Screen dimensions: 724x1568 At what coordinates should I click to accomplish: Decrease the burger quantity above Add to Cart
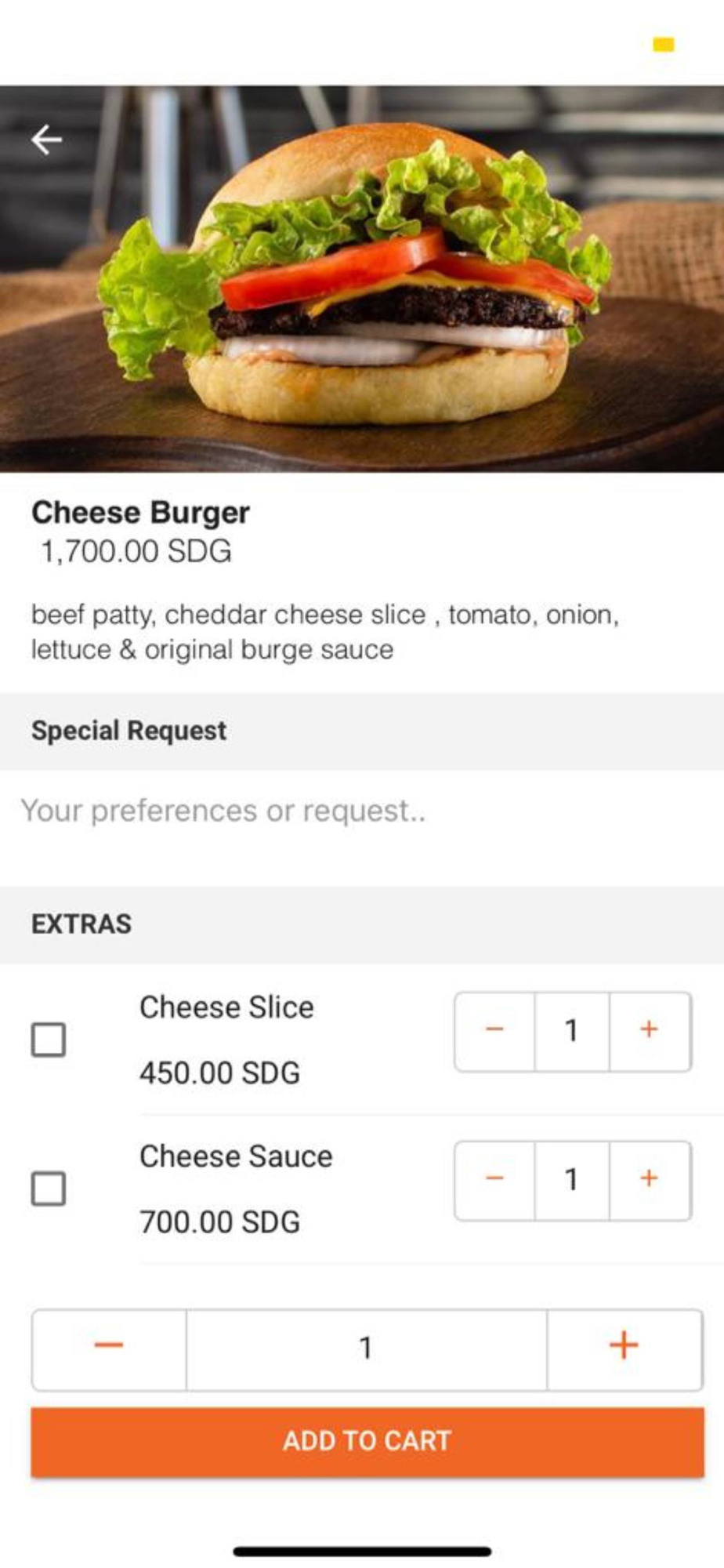pyautogui.click(x=109, y=1346)
